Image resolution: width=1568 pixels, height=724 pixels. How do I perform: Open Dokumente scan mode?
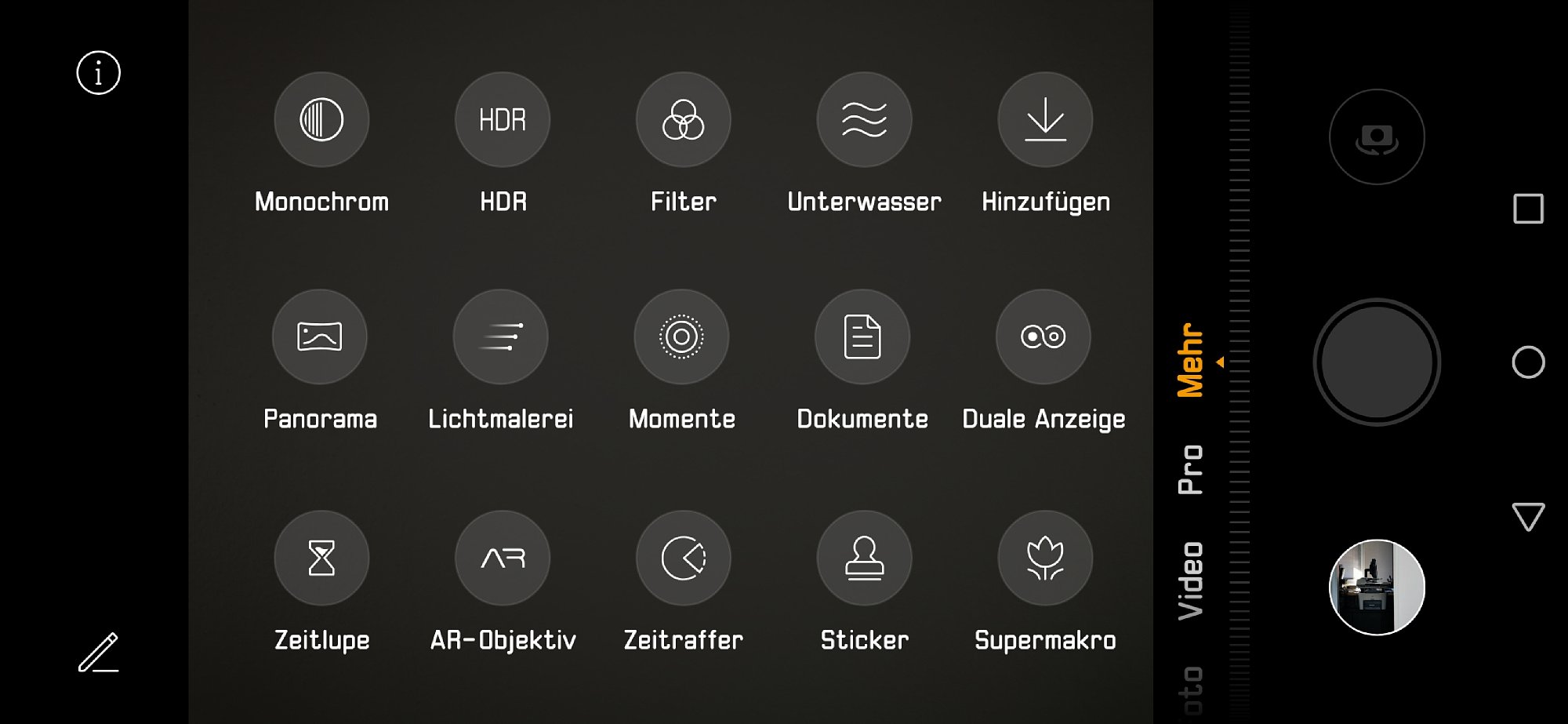(x=862, y=337)
